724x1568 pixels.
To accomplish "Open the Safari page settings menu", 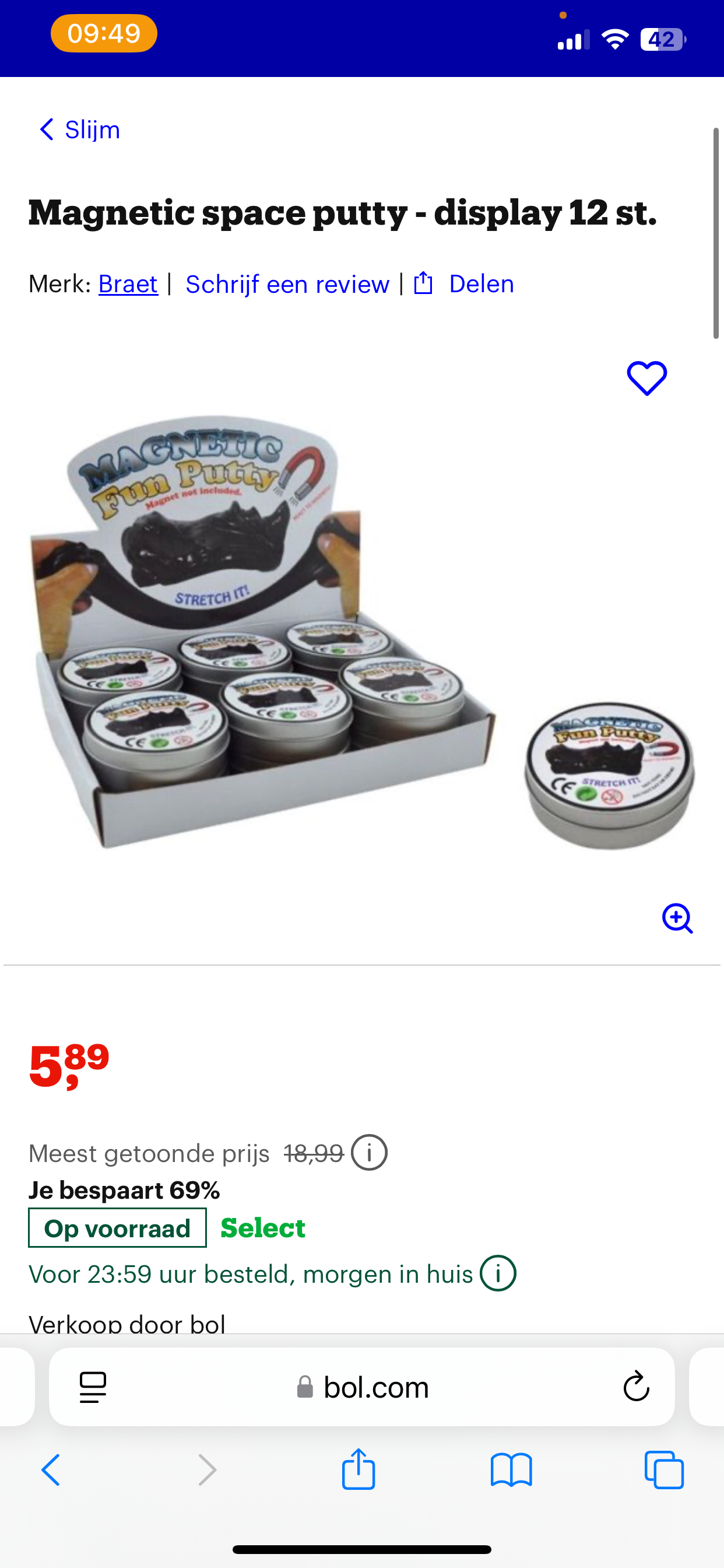I will coord(93,1387).
